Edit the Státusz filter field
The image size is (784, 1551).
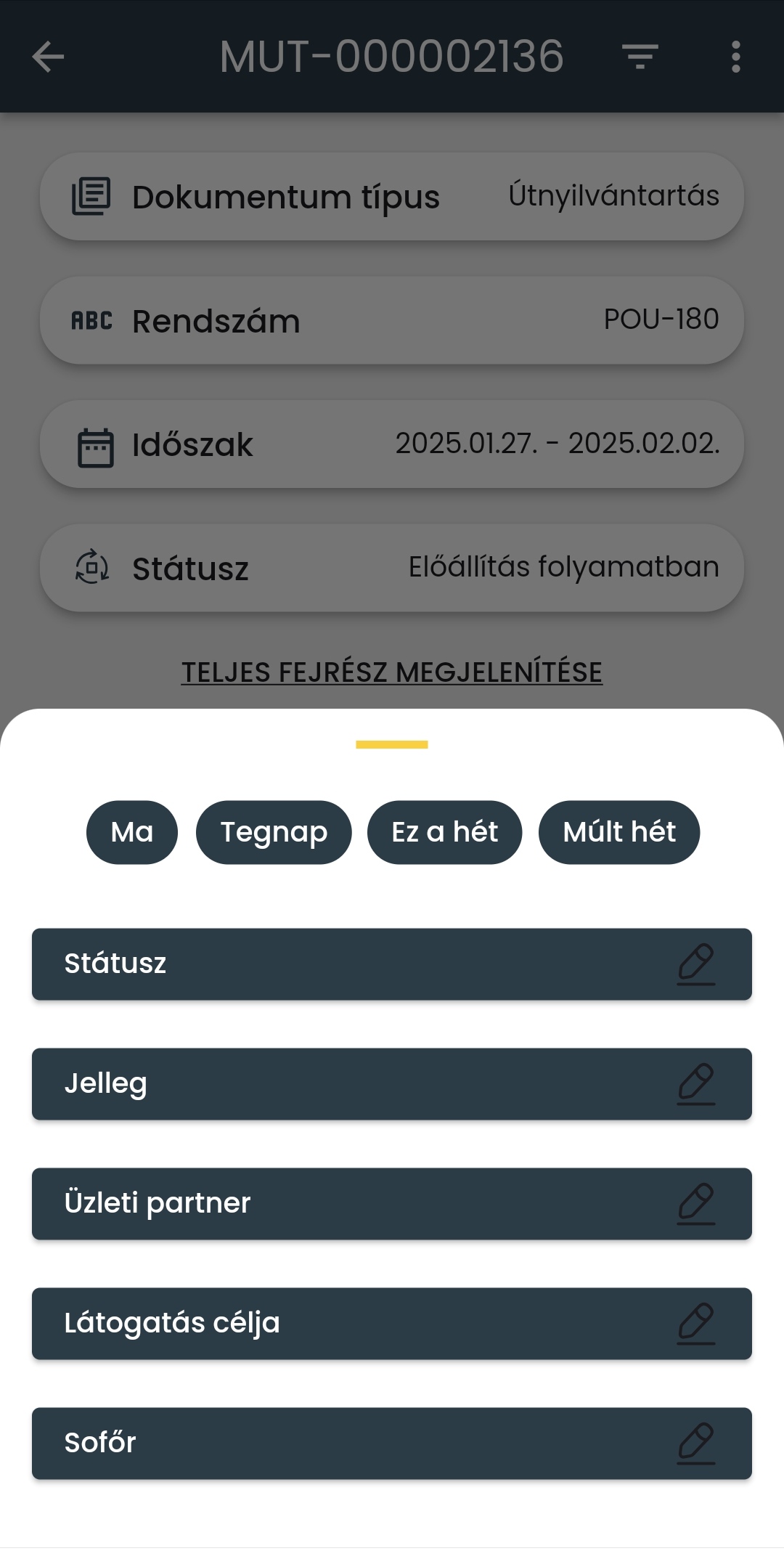pyautogui.click(x=392, y=964)
